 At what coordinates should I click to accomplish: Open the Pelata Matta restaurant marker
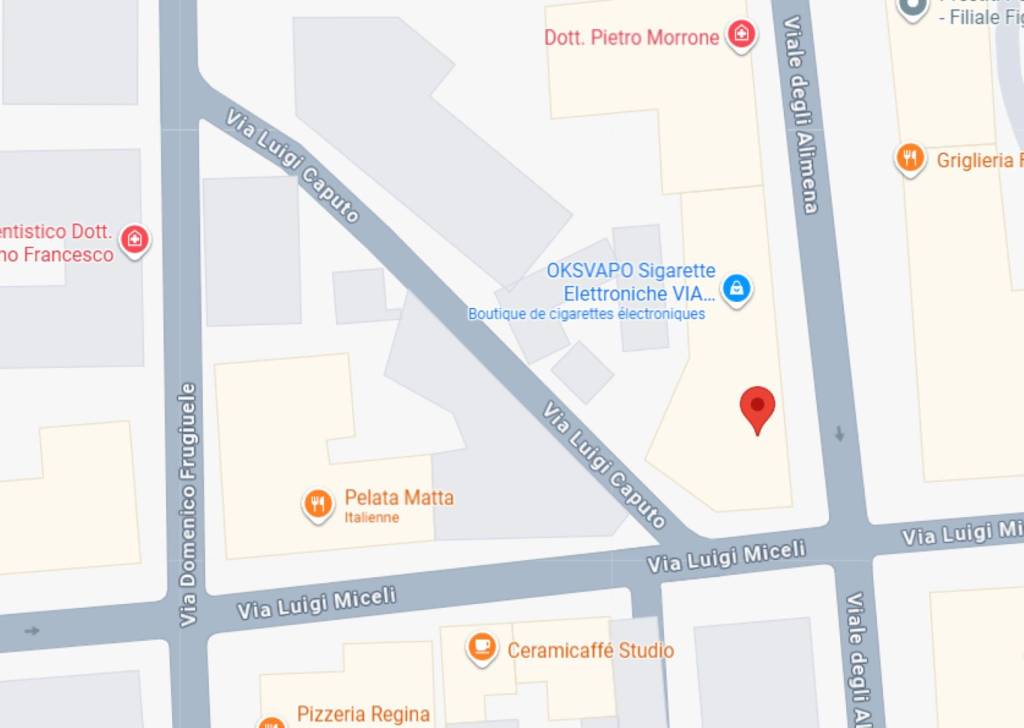tap(318, 503)
